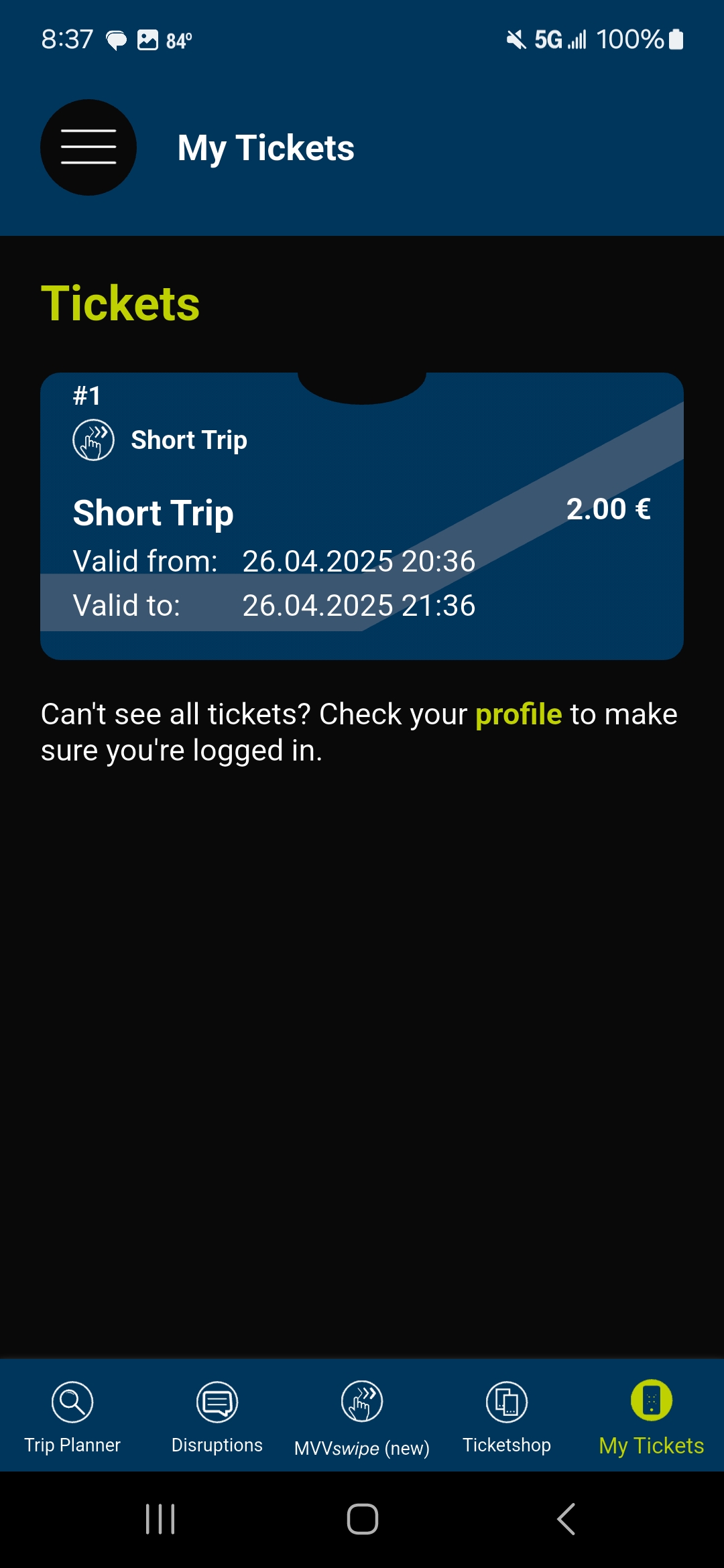This screenshot has width=724, height=1568.
Task: Switch to the Trip Planner tab
Action: (72, 1415)
